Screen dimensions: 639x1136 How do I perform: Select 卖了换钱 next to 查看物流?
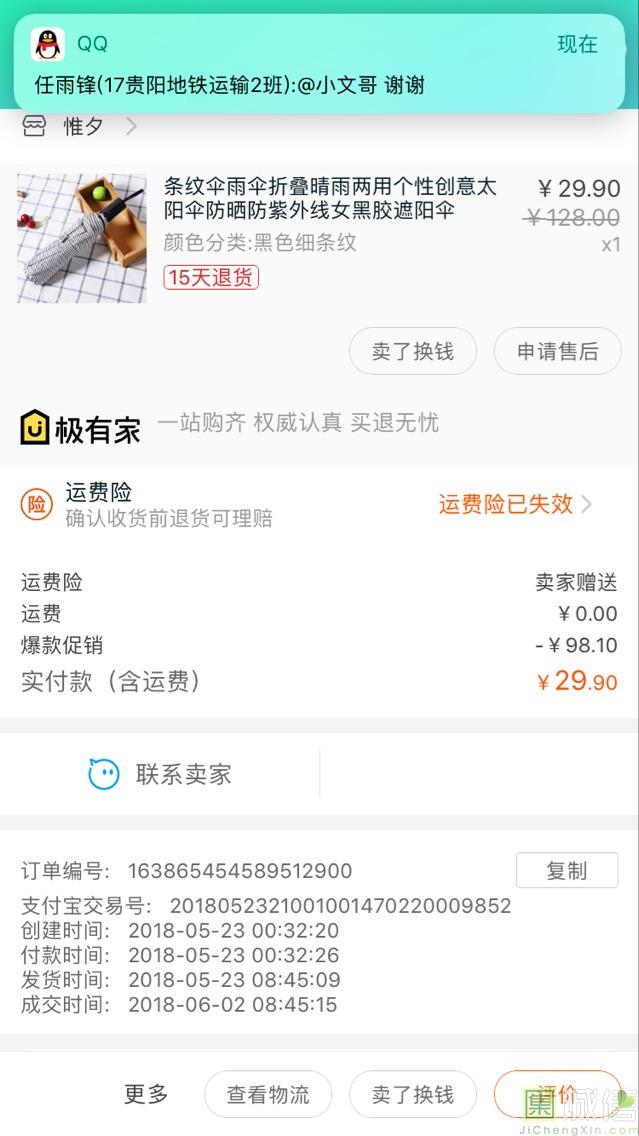coord(412,1095)
